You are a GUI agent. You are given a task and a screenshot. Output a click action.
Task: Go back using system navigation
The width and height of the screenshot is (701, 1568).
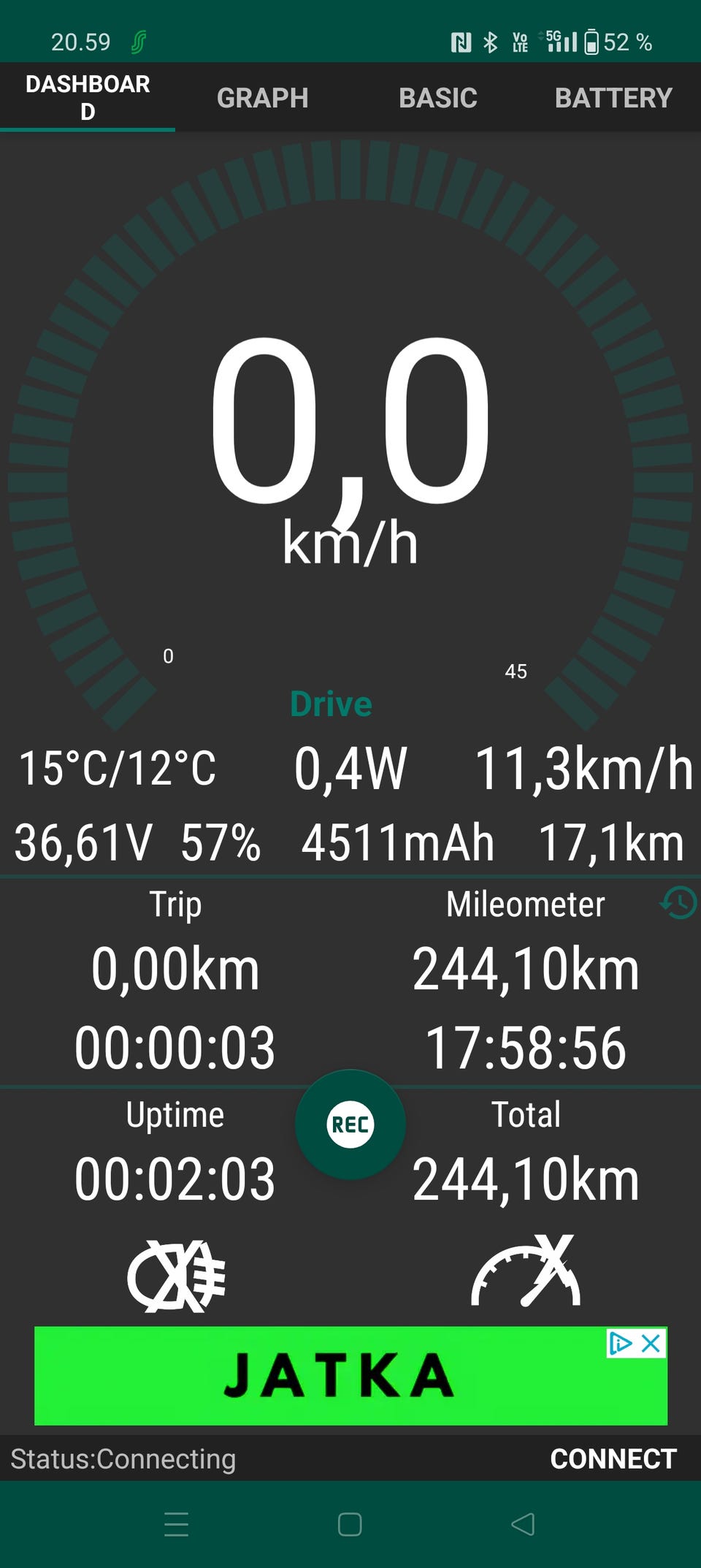click(x=523, y=1524)
